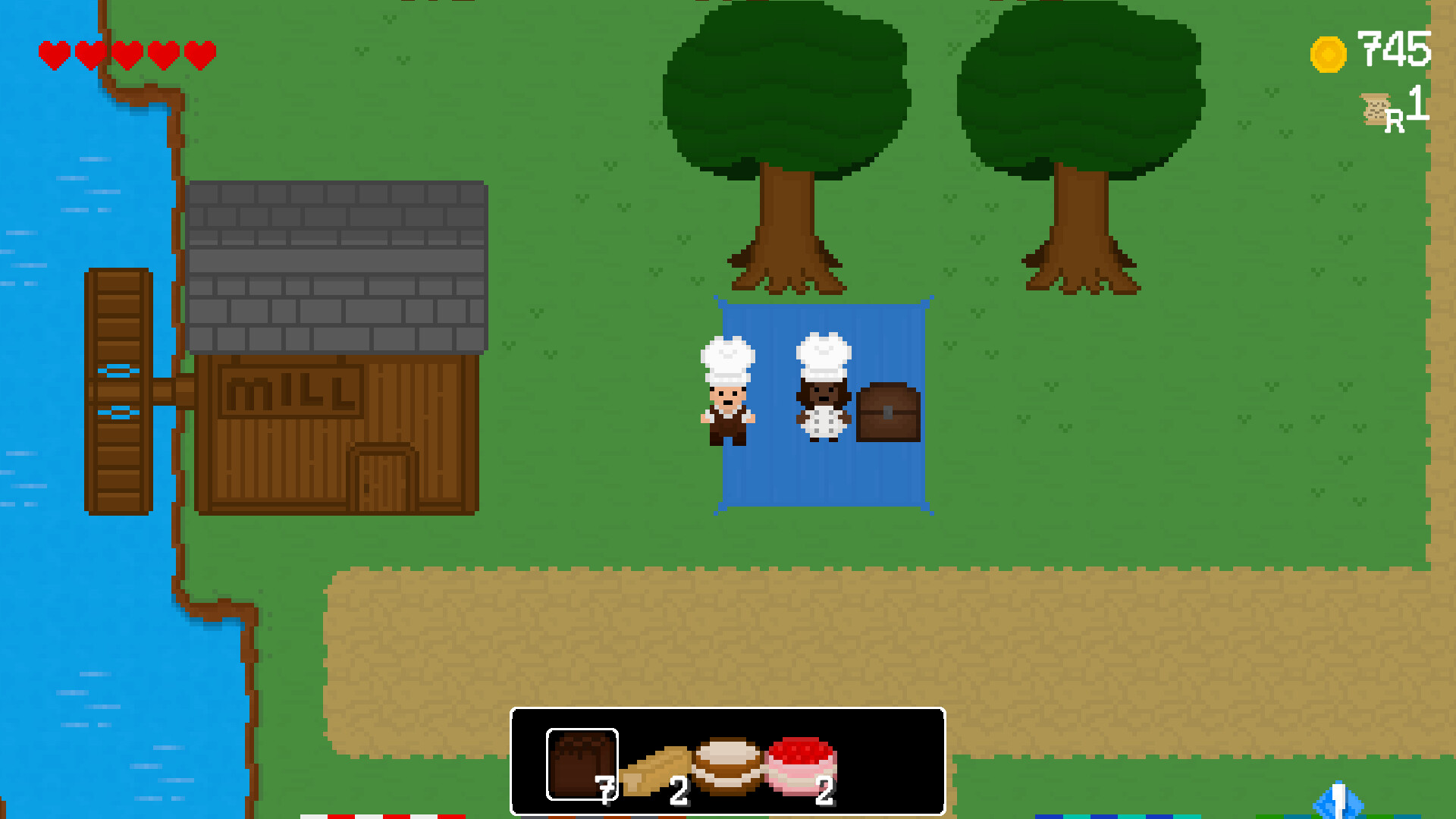Select the cream layered cake item

pyautogui.click(x=726, y=766)
